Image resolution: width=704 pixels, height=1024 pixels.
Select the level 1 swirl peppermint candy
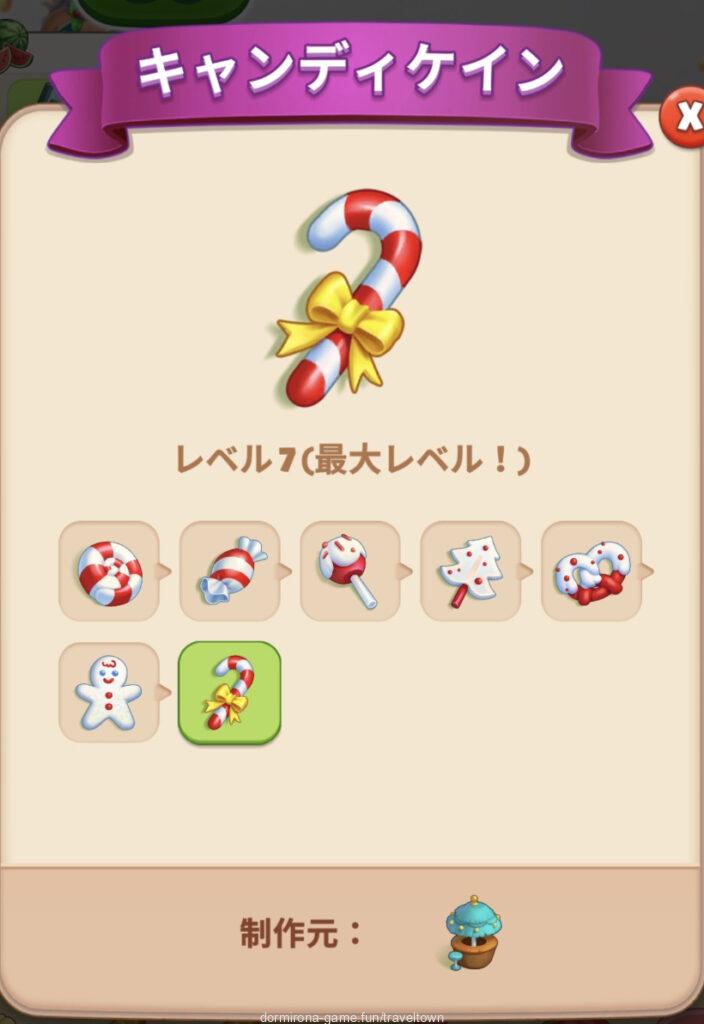[109, 572]
